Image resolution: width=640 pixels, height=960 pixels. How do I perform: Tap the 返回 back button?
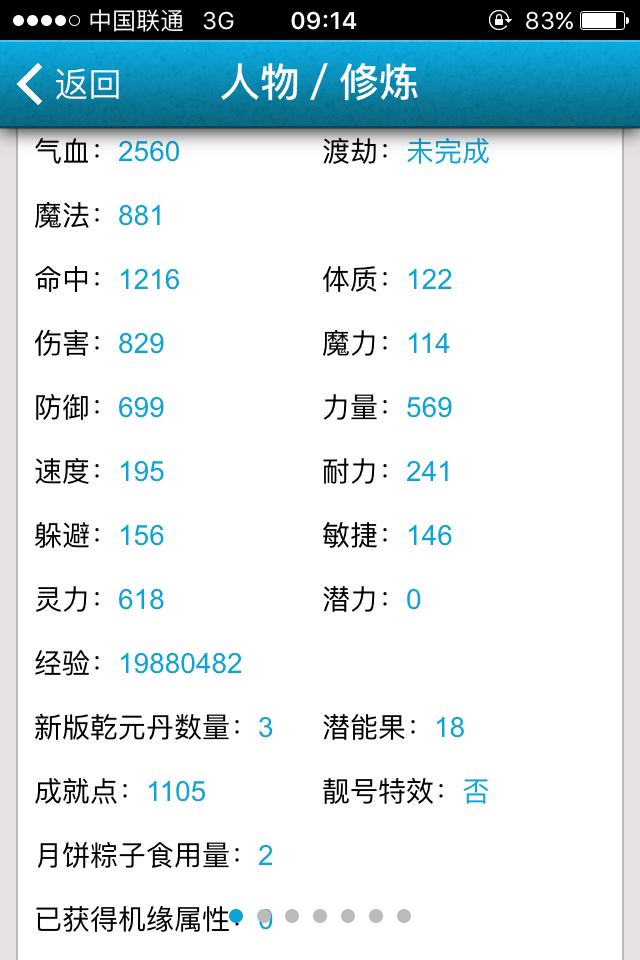[68, 84]
